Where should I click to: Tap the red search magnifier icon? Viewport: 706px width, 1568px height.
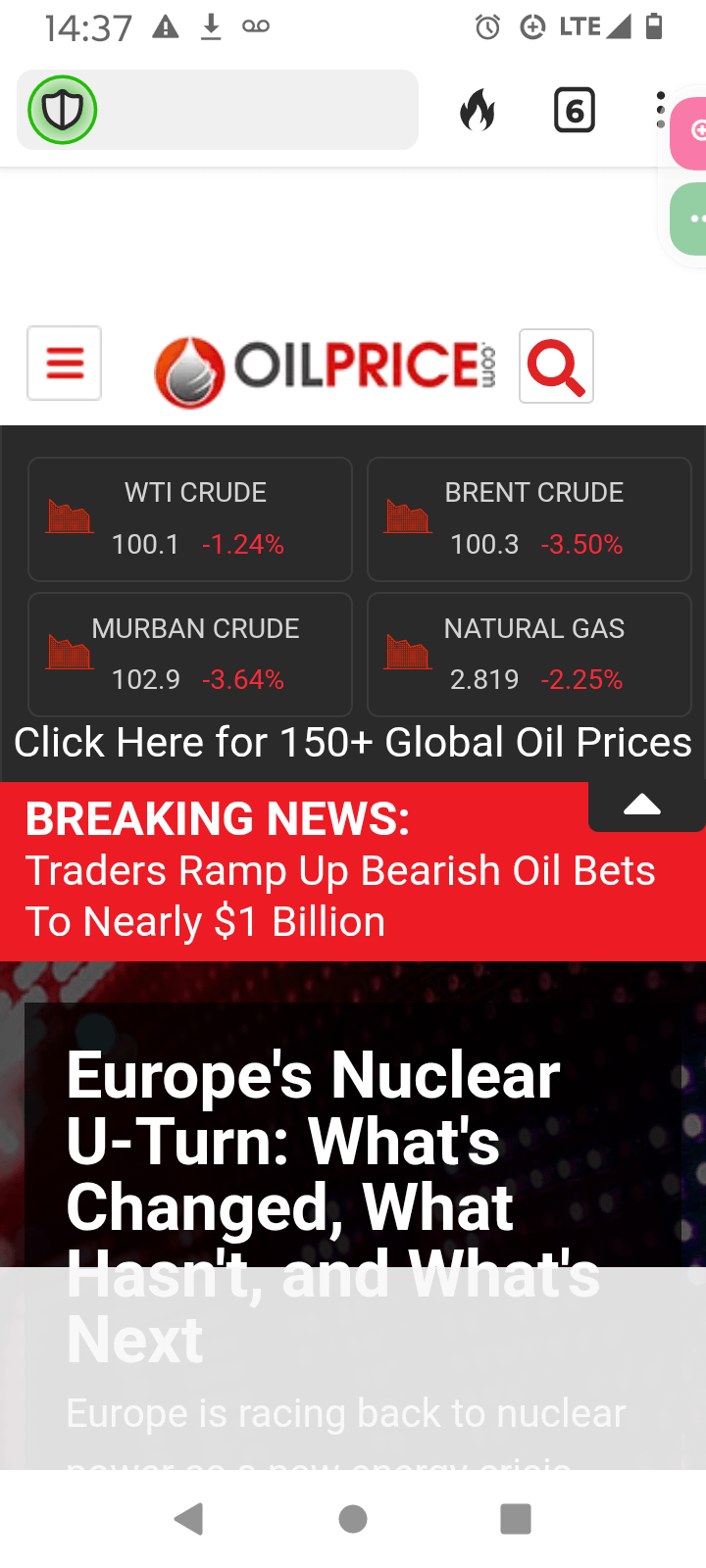556,367
